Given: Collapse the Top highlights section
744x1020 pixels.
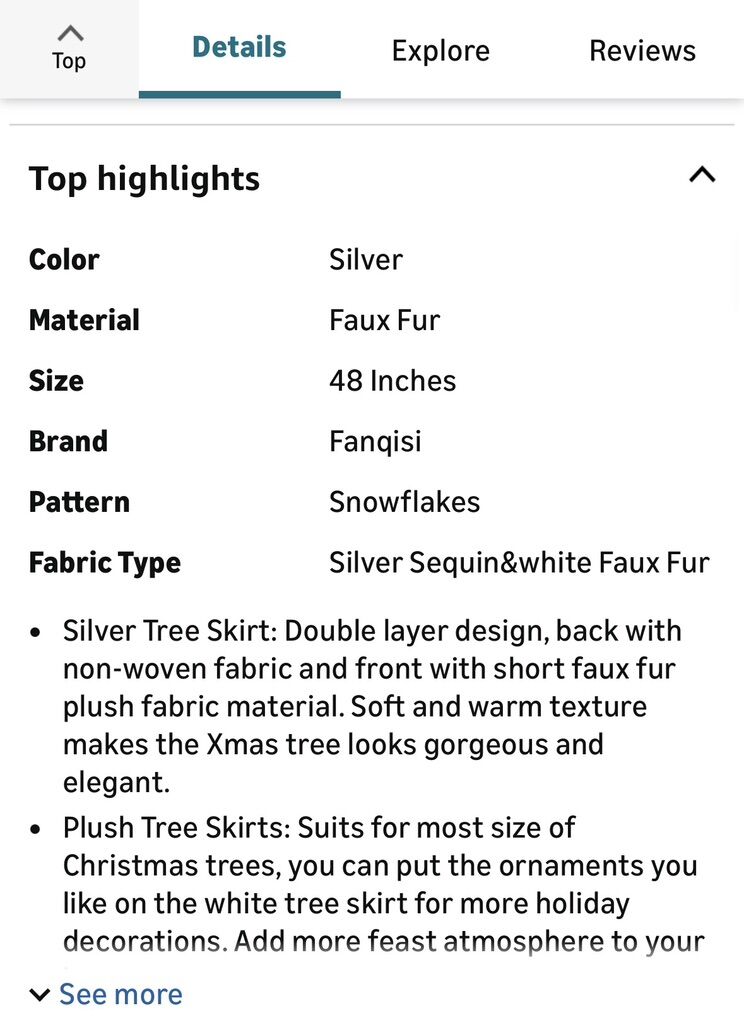Looking at the screenshot, I should pyautogui.click(x=702, y=176).
